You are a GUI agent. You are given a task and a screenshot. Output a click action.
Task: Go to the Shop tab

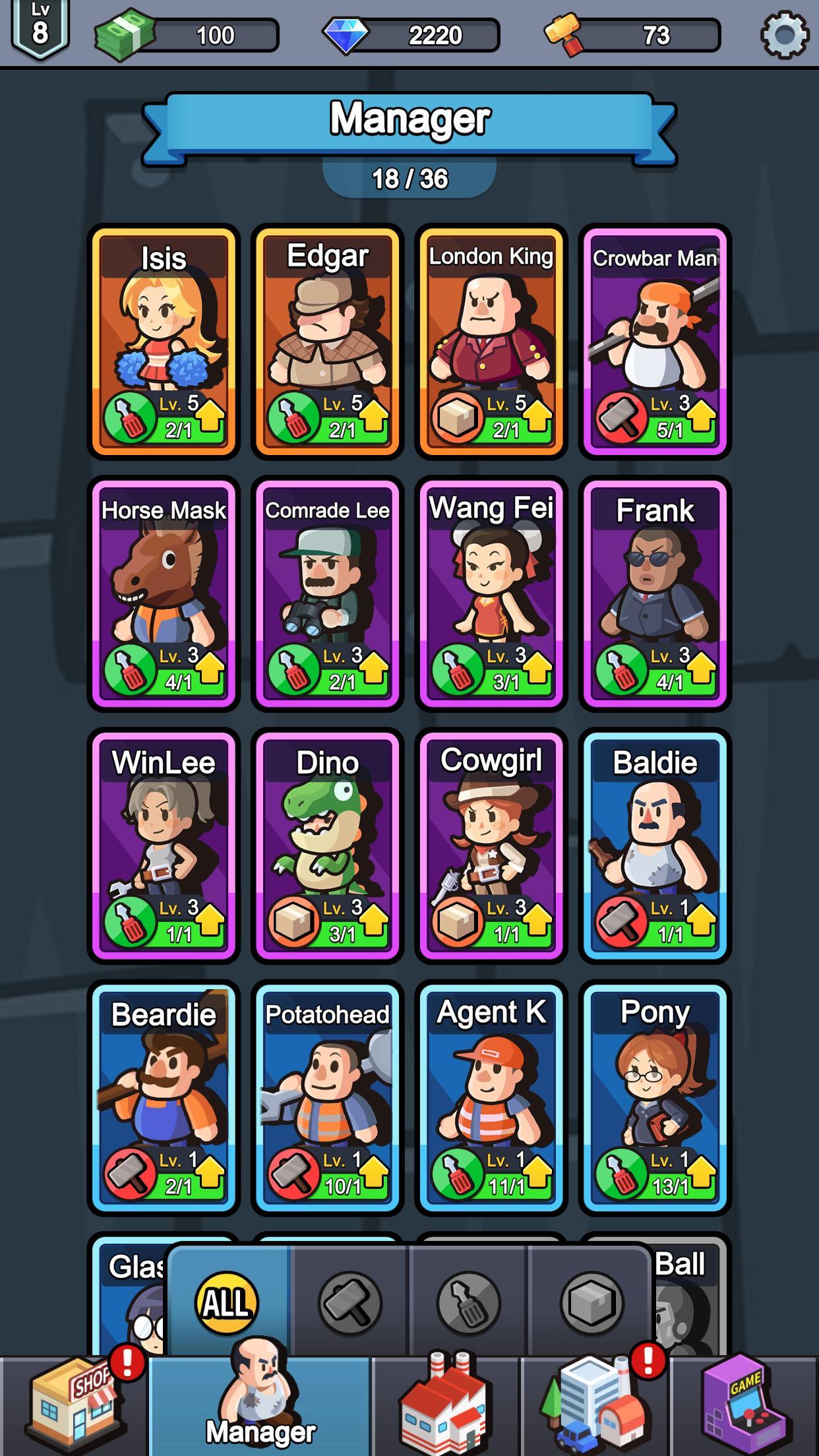tap(74, 1406)
